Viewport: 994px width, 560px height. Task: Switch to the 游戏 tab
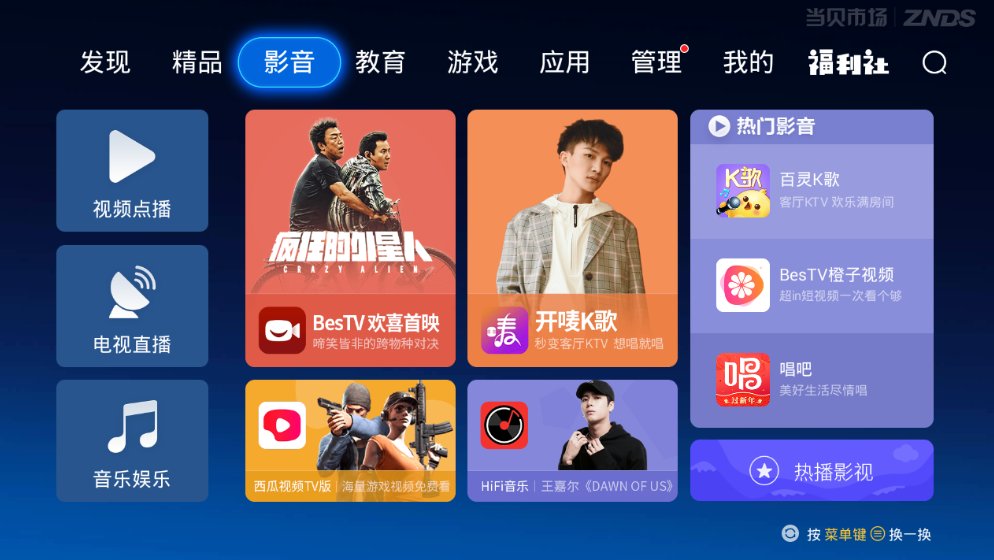[x=472, y=63]
